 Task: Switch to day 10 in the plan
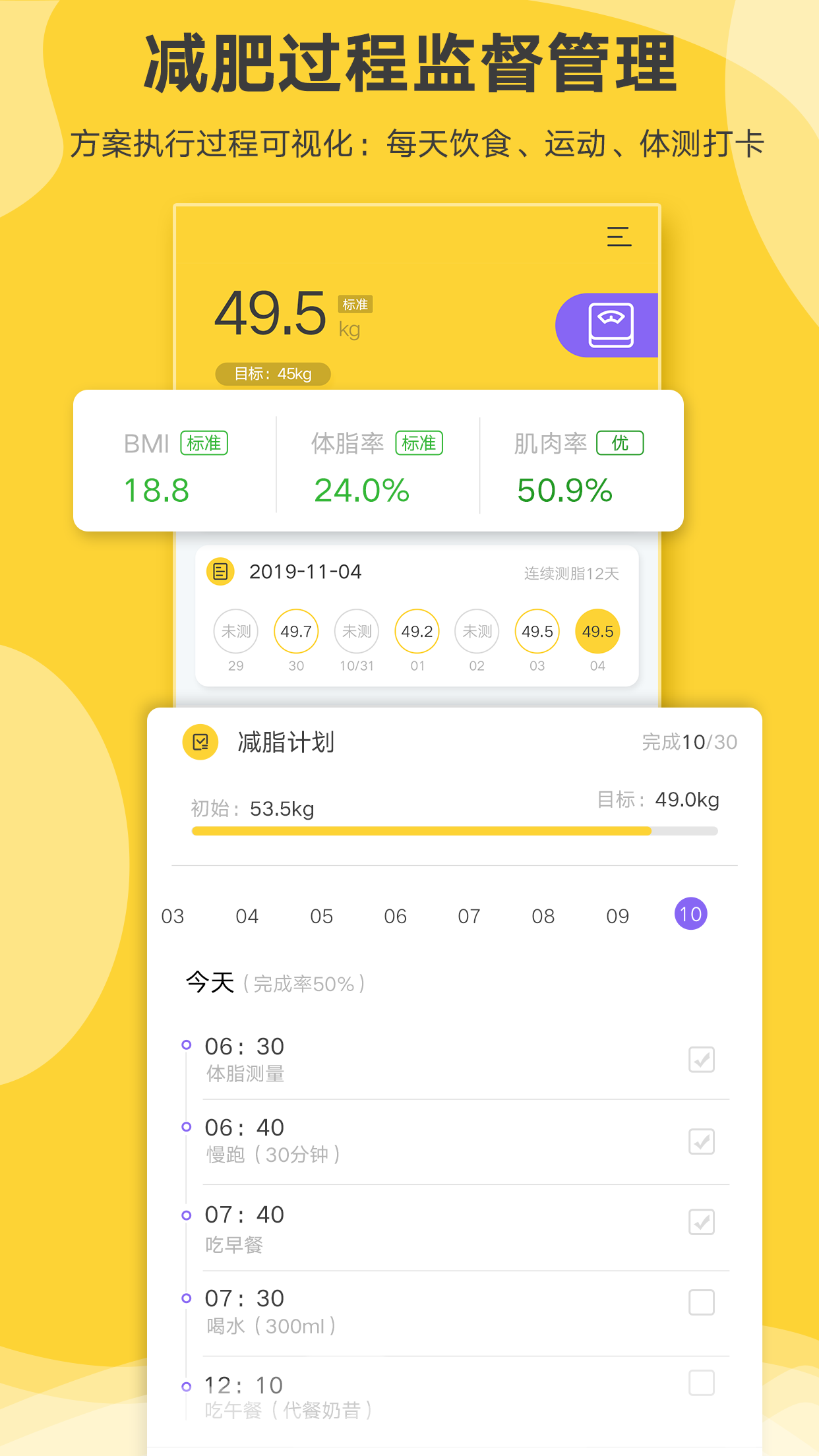coord(690,915)
